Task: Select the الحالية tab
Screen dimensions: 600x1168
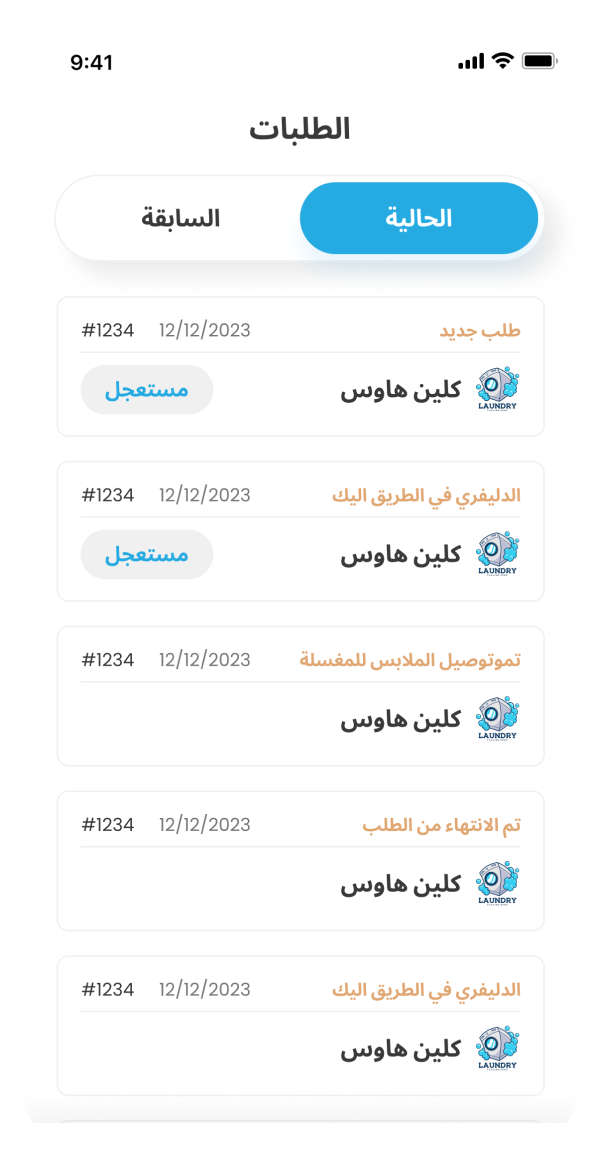Action: pyautogui.click(x=419, y=218)
